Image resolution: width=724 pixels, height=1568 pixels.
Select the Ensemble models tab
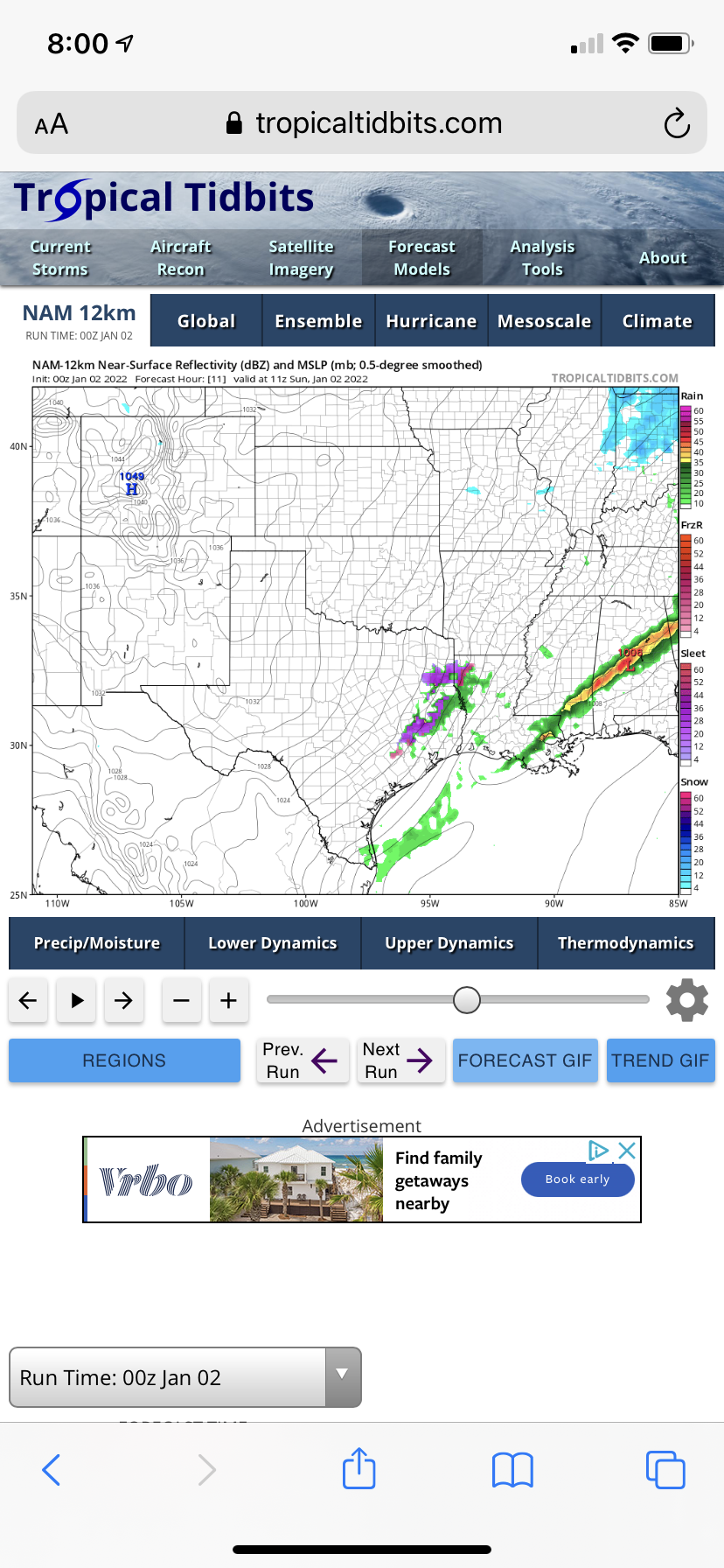[318, 321]
